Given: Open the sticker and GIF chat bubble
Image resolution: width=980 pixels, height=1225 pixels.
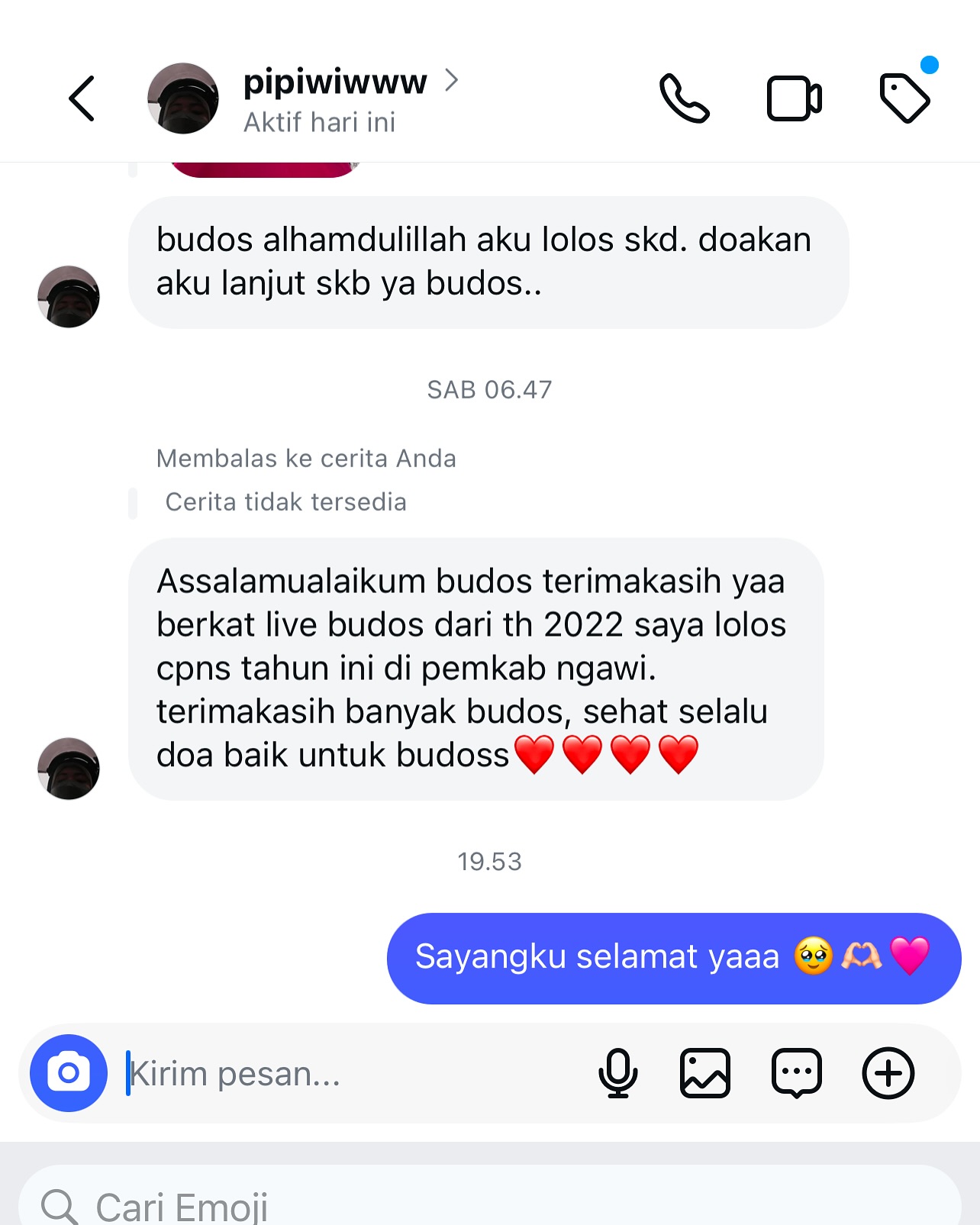Looking at the screenshot, I should coord(796,1072).
